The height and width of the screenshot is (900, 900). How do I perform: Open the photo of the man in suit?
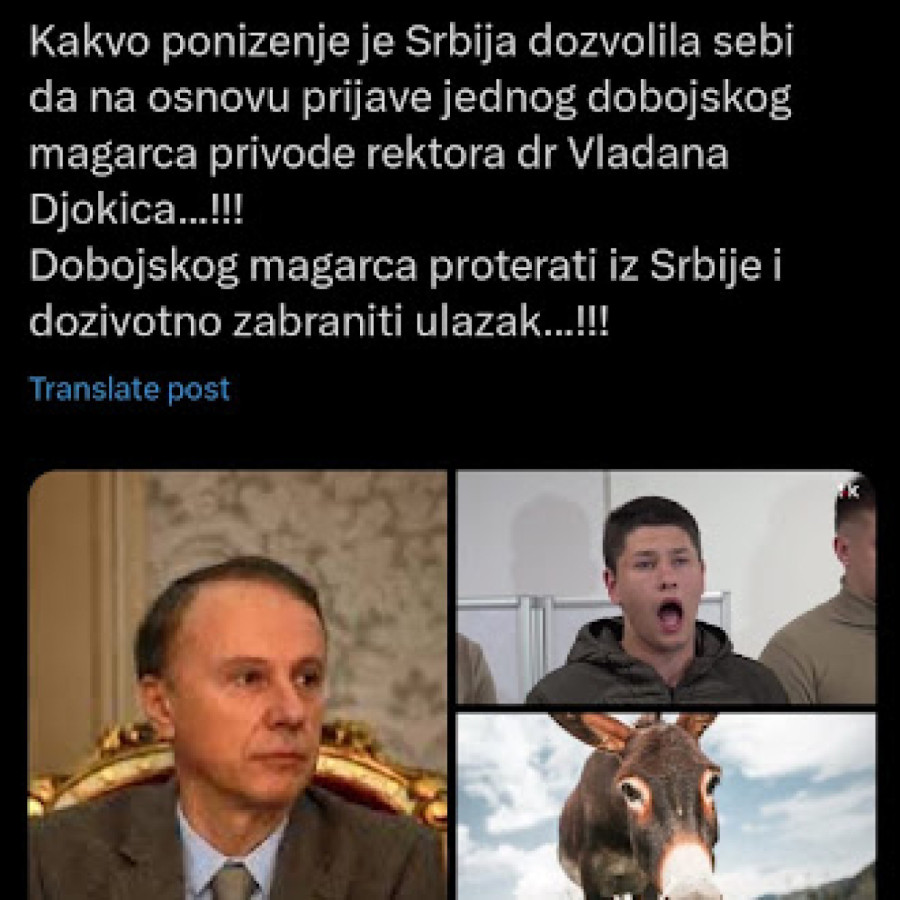238,685
